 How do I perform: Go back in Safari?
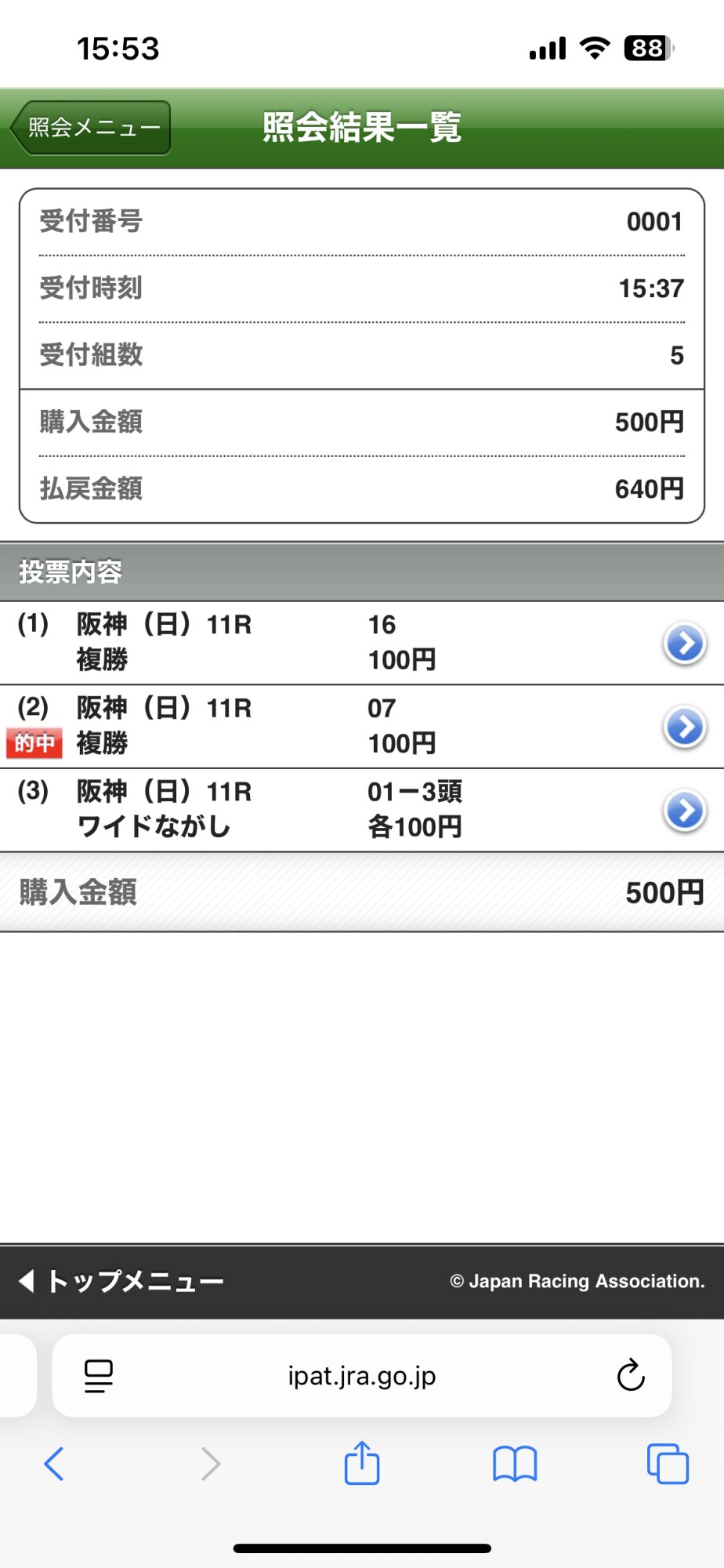point(54,1464)
